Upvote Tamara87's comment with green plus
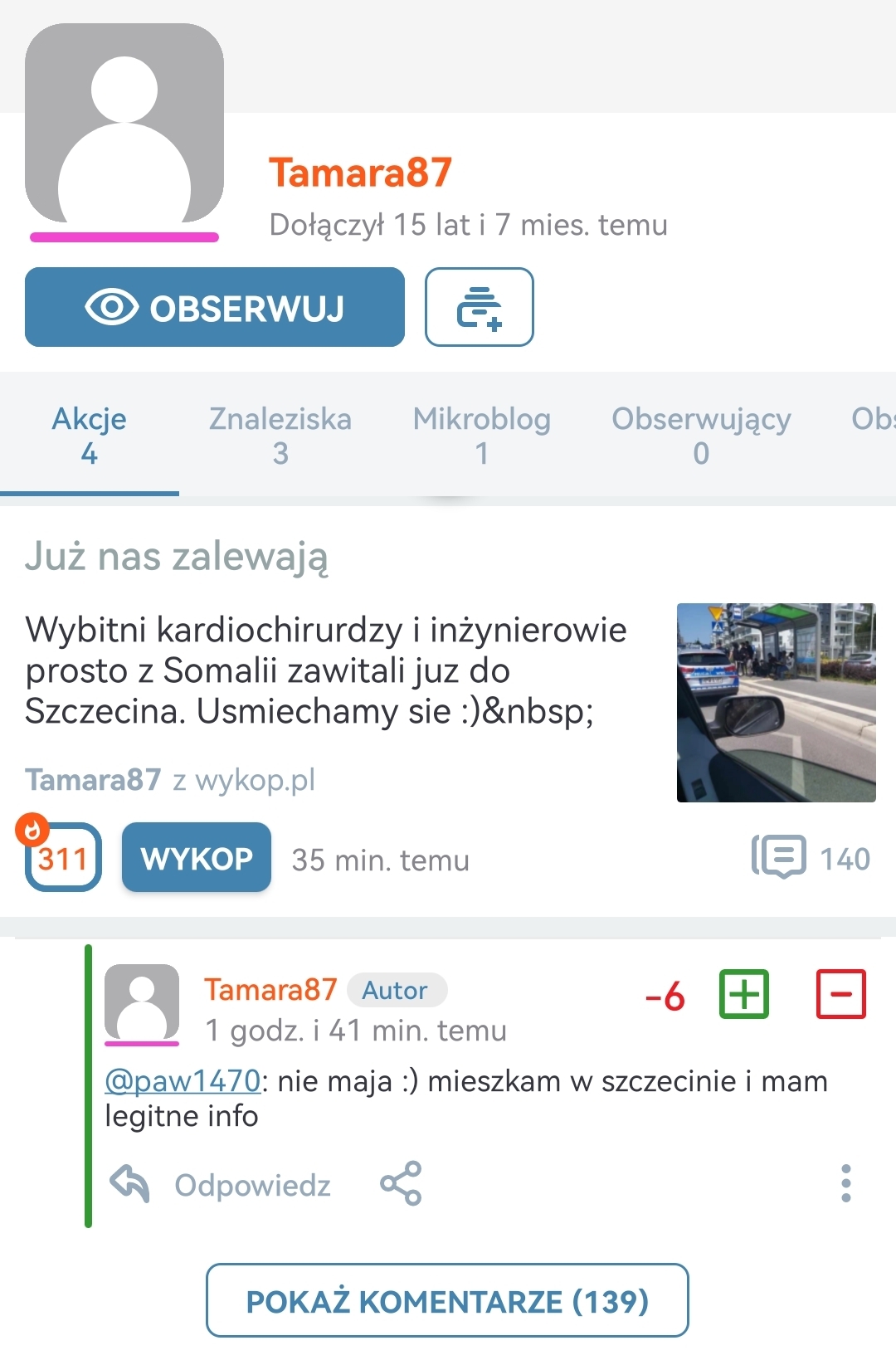896x1355 pixels. (743, 993)
